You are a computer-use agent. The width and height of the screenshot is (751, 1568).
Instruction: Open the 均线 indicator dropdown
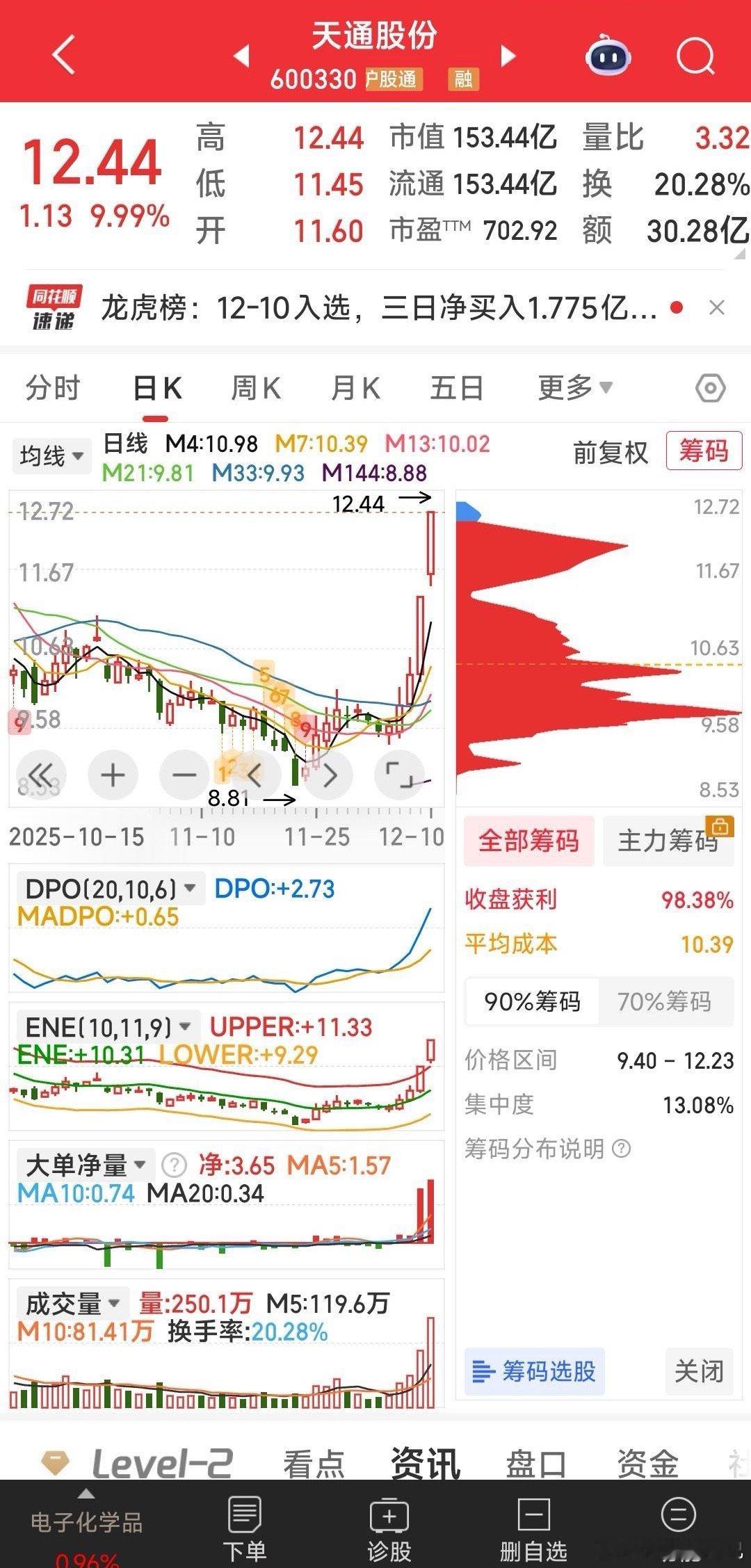click(x=51, y=456)
